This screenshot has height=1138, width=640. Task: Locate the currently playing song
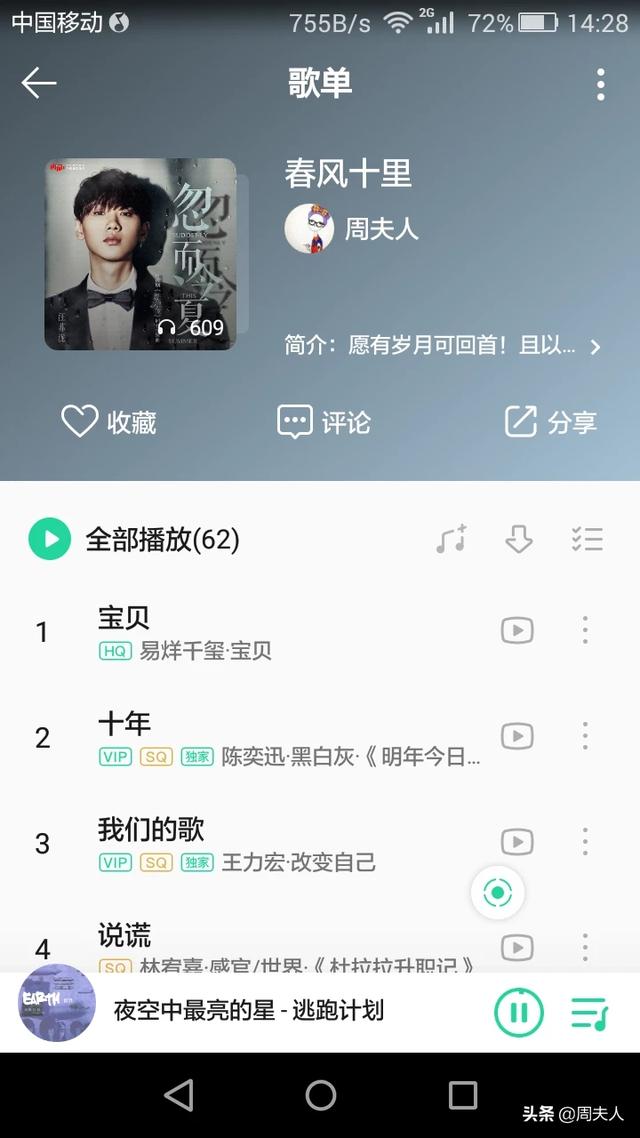pyautogui.click(x=497, y=892)
